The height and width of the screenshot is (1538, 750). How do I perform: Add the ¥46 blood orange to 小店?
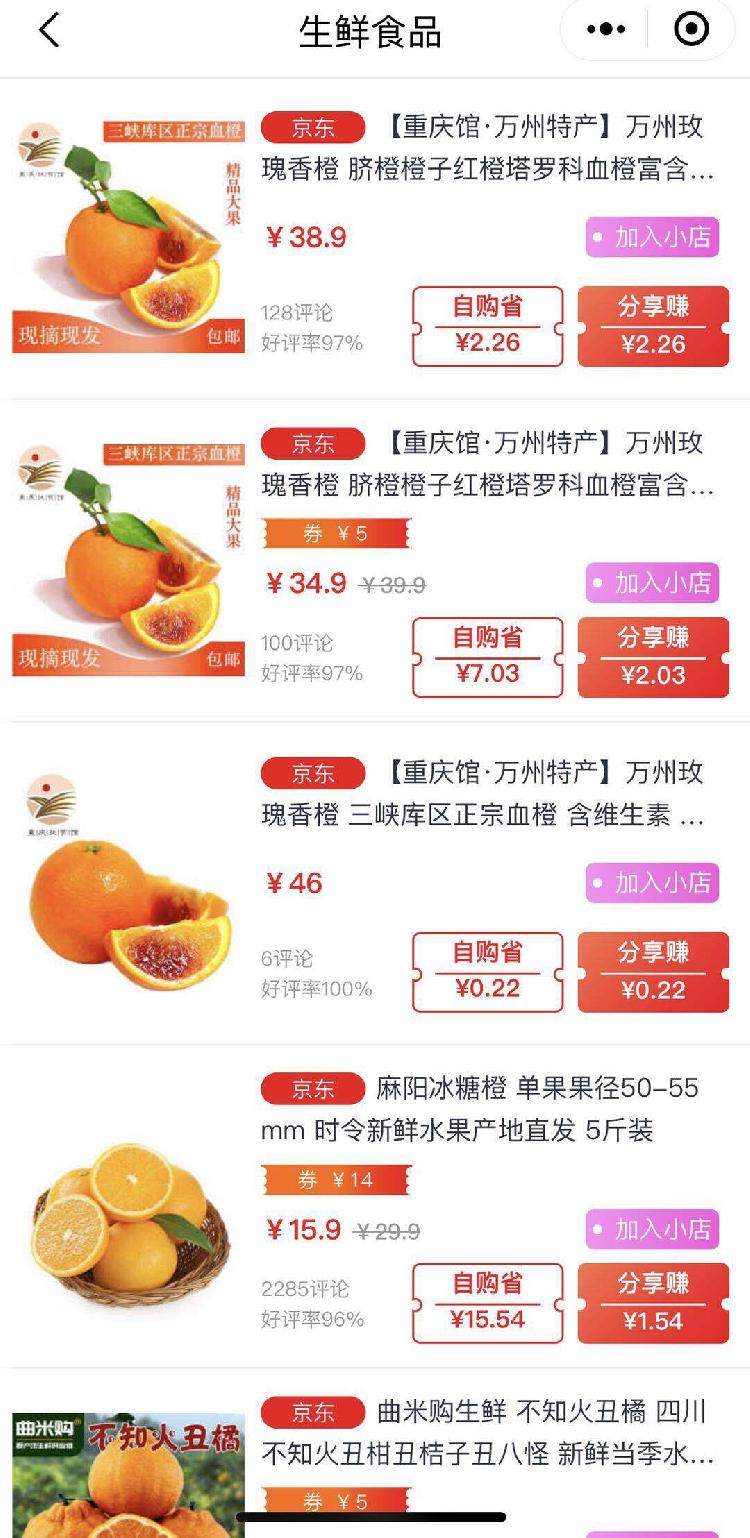click(x=652, y=883)
